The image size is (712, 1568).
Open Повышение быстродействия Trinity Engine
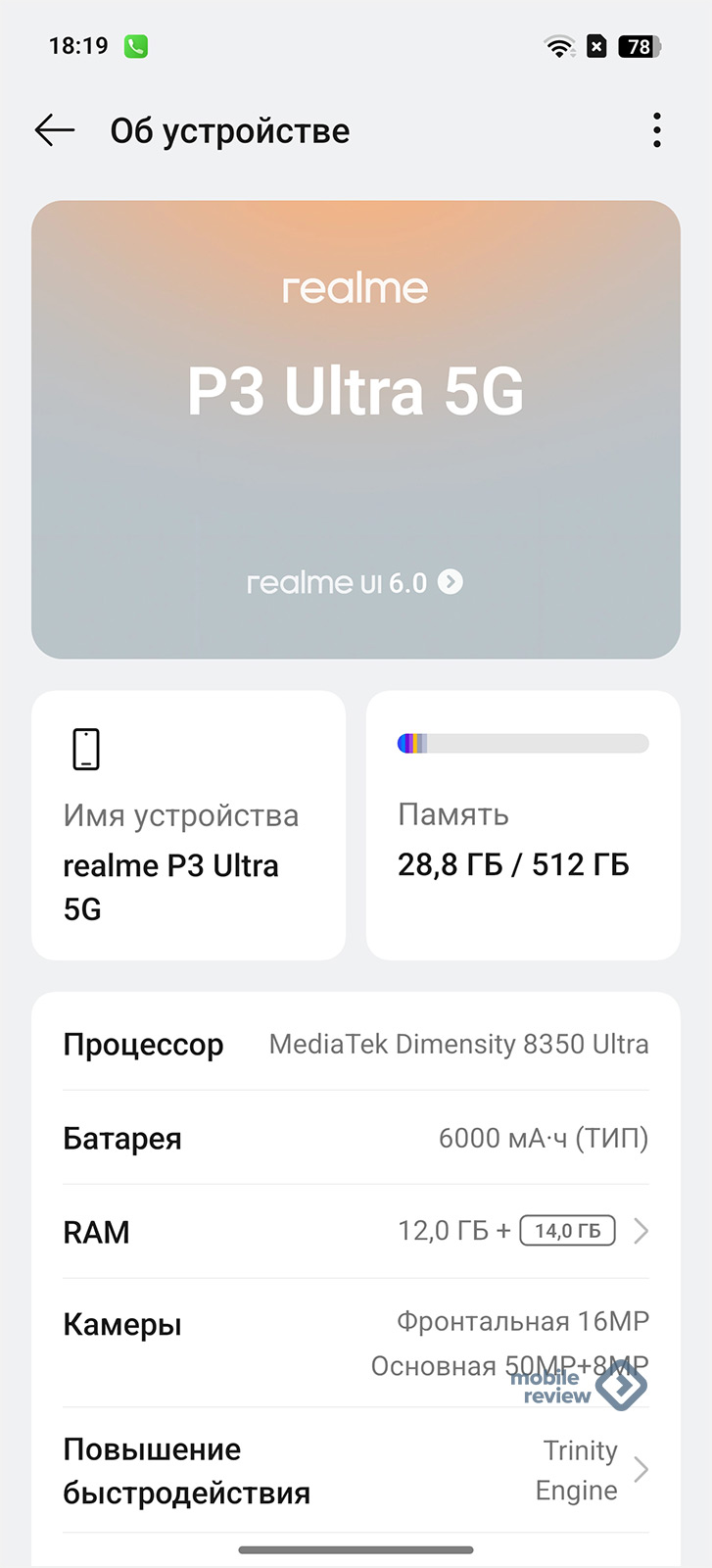point(356,1470)
